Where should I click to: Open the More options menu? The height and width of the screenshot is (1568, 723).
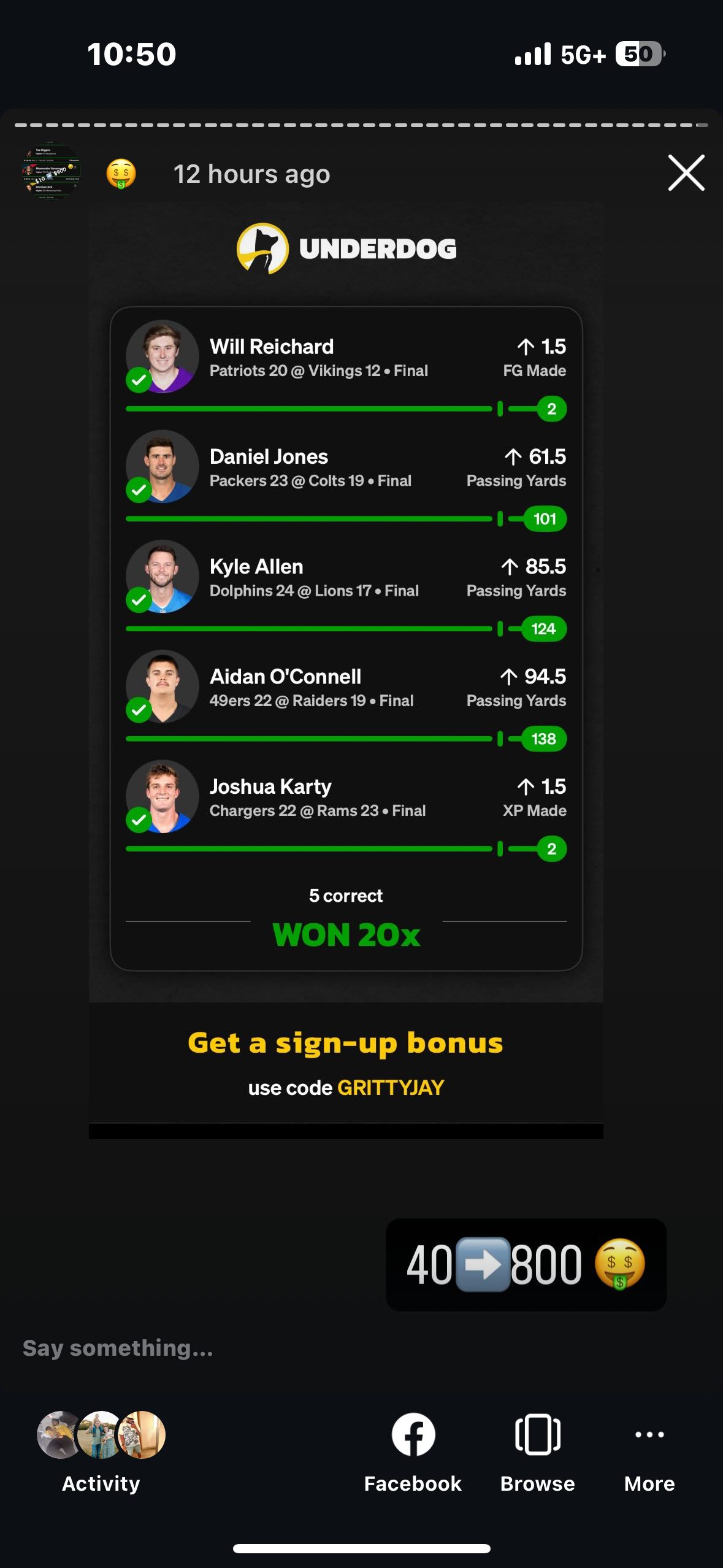coord(649,1451)
